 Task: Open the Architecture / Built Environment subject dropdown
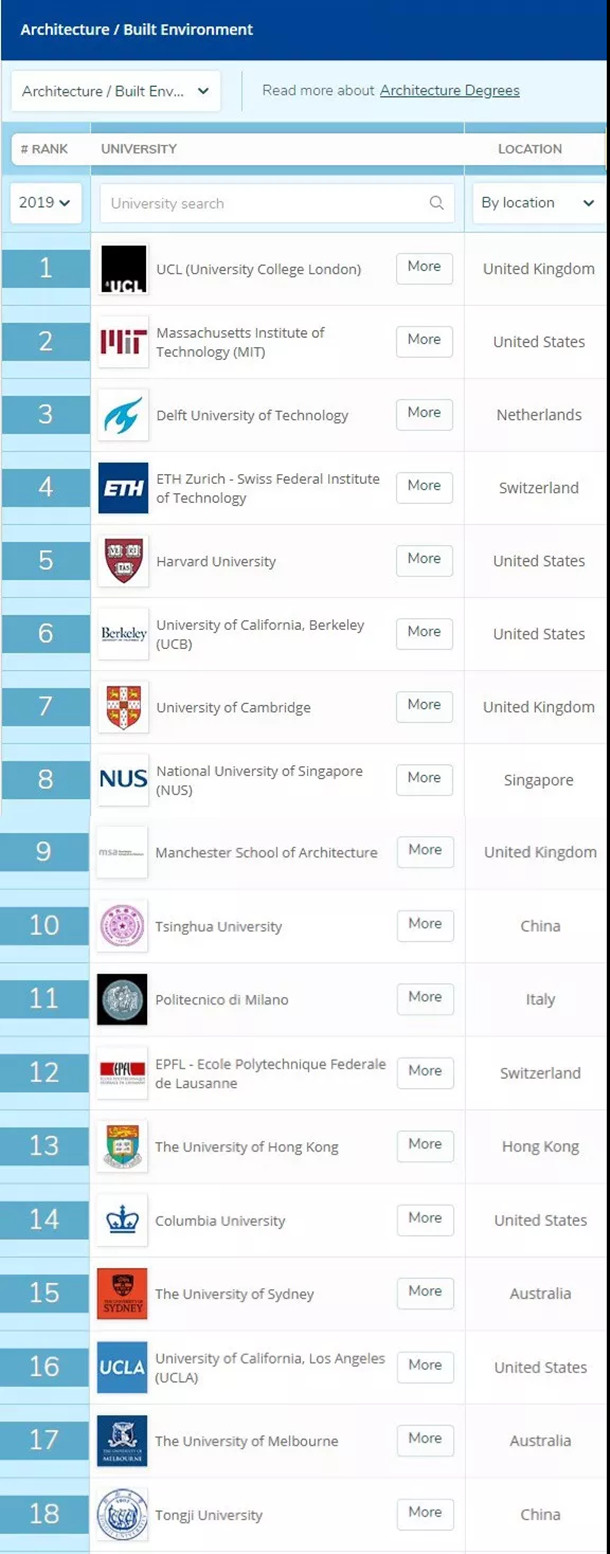coord(116,91)
